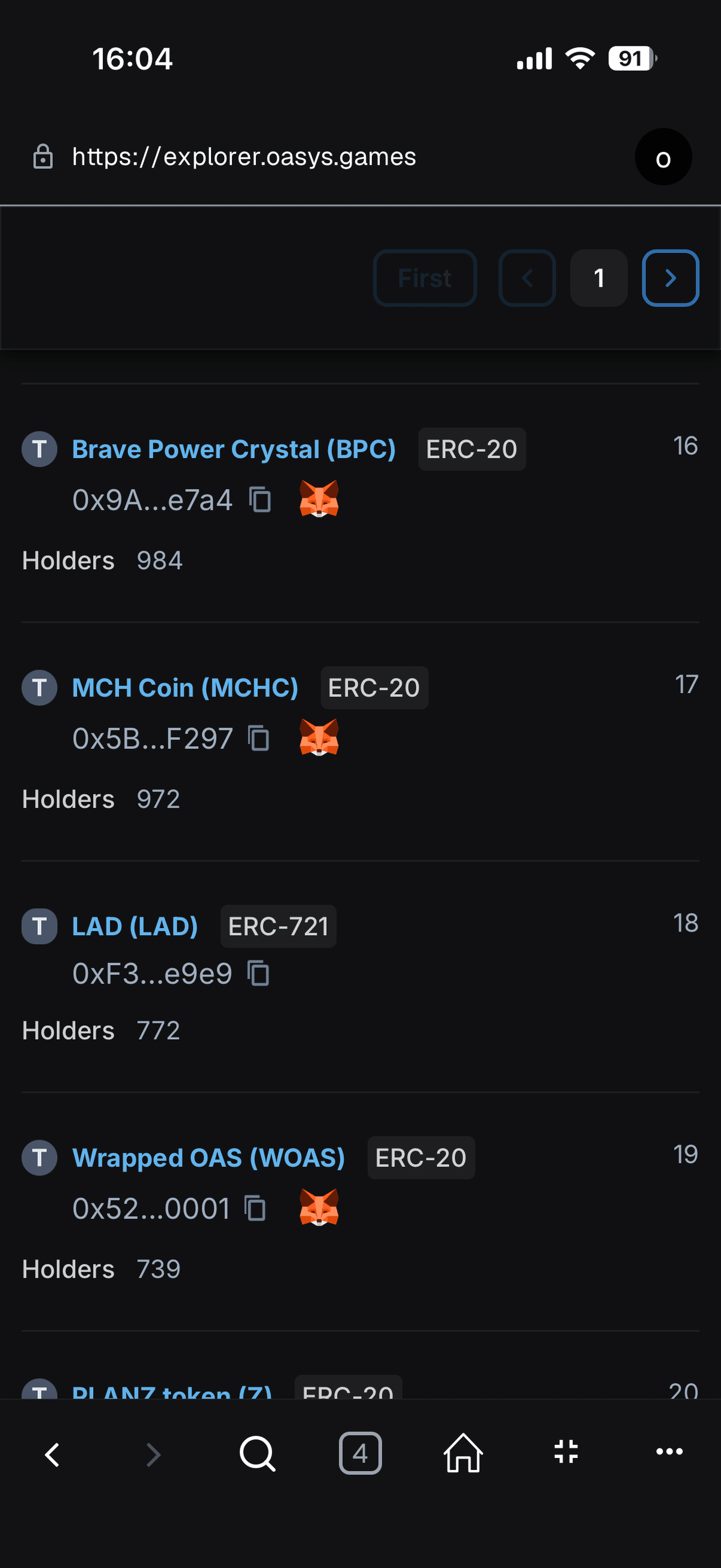Viewport: 721px width, 1568px height.
Task: Open the Brave Power Crystal (BPC) token
Action: coord(234,449)
